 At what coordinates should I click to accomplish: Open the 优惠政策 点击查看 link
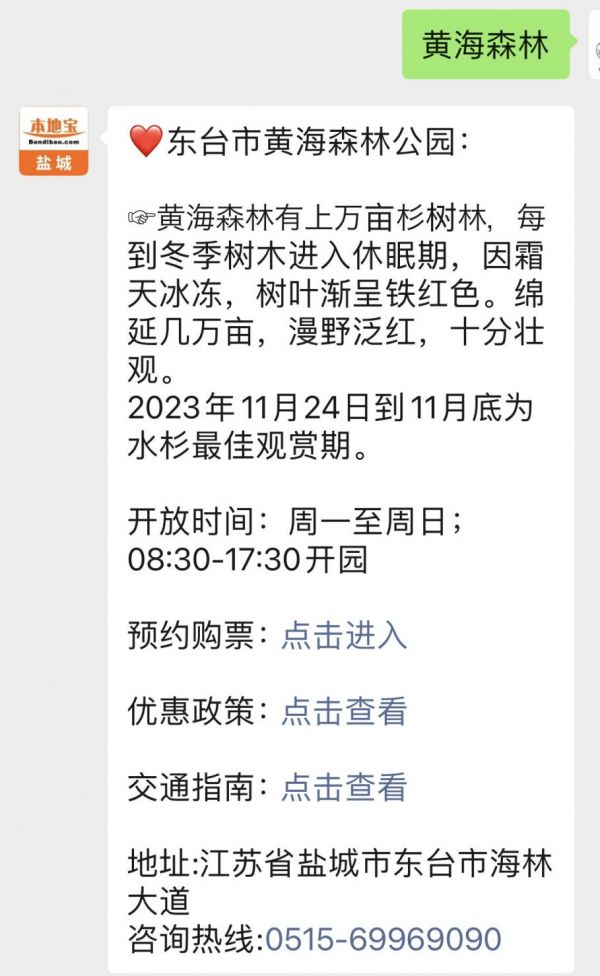pyautogui.click(x=344, y=711)
